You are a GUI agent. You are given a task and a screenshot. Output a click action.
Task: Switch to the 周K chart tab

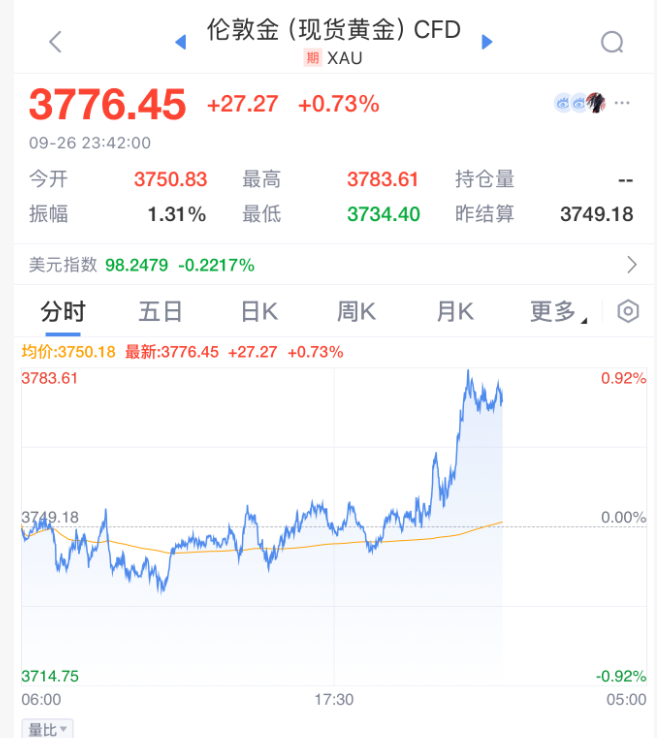coord(356,312)
